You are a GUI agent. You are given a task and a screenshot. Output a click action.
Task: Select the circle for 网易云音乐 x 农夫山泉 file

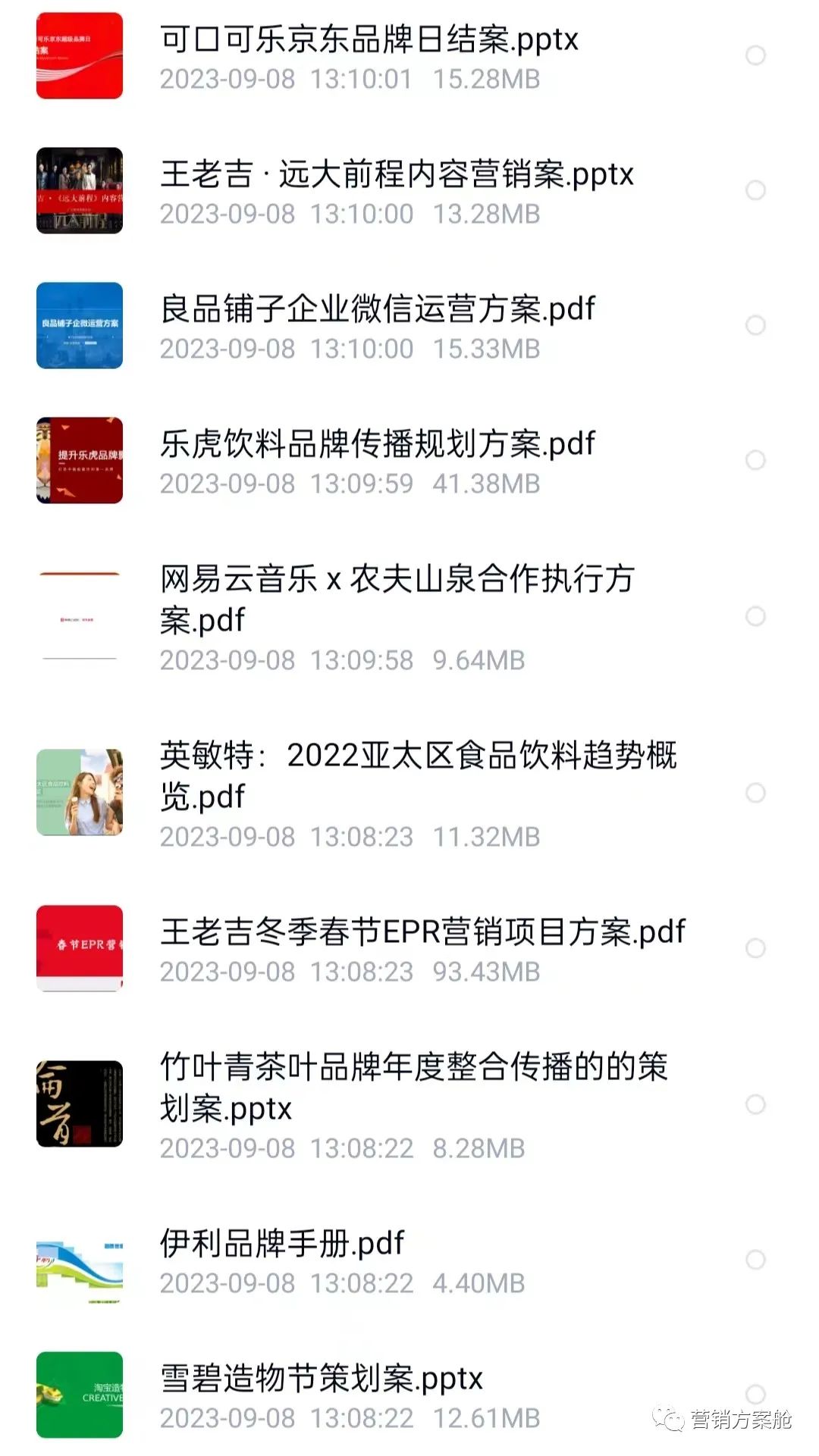[x=755, y=616]
